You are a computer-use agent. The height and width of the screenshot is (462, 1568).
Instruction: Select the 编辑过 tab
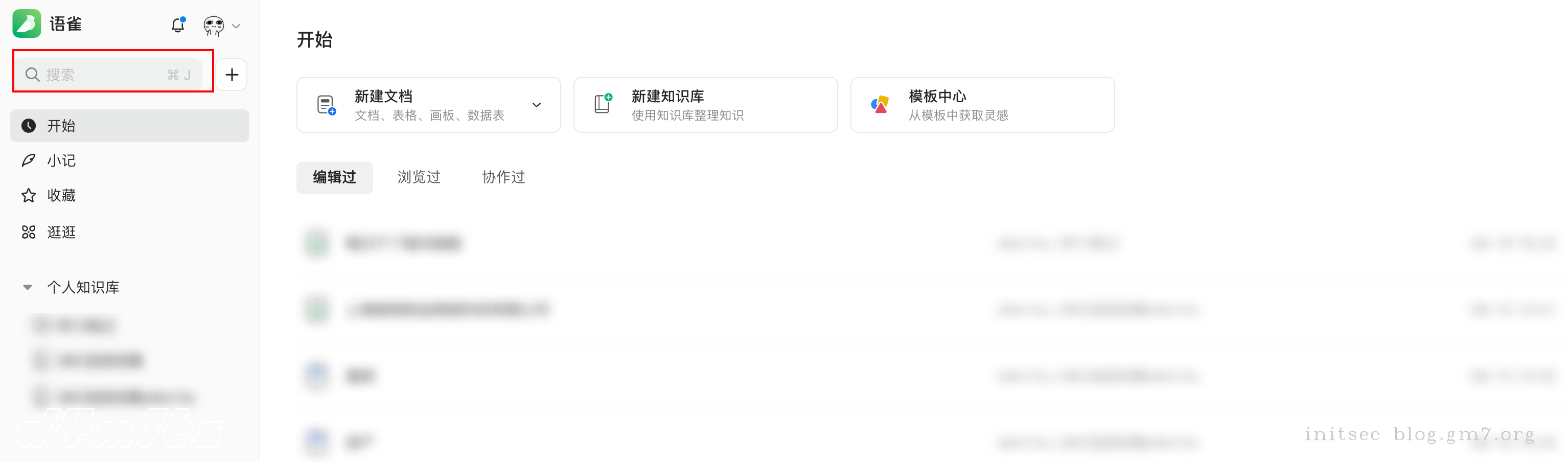pyautogui.click(x=334, y=177)
